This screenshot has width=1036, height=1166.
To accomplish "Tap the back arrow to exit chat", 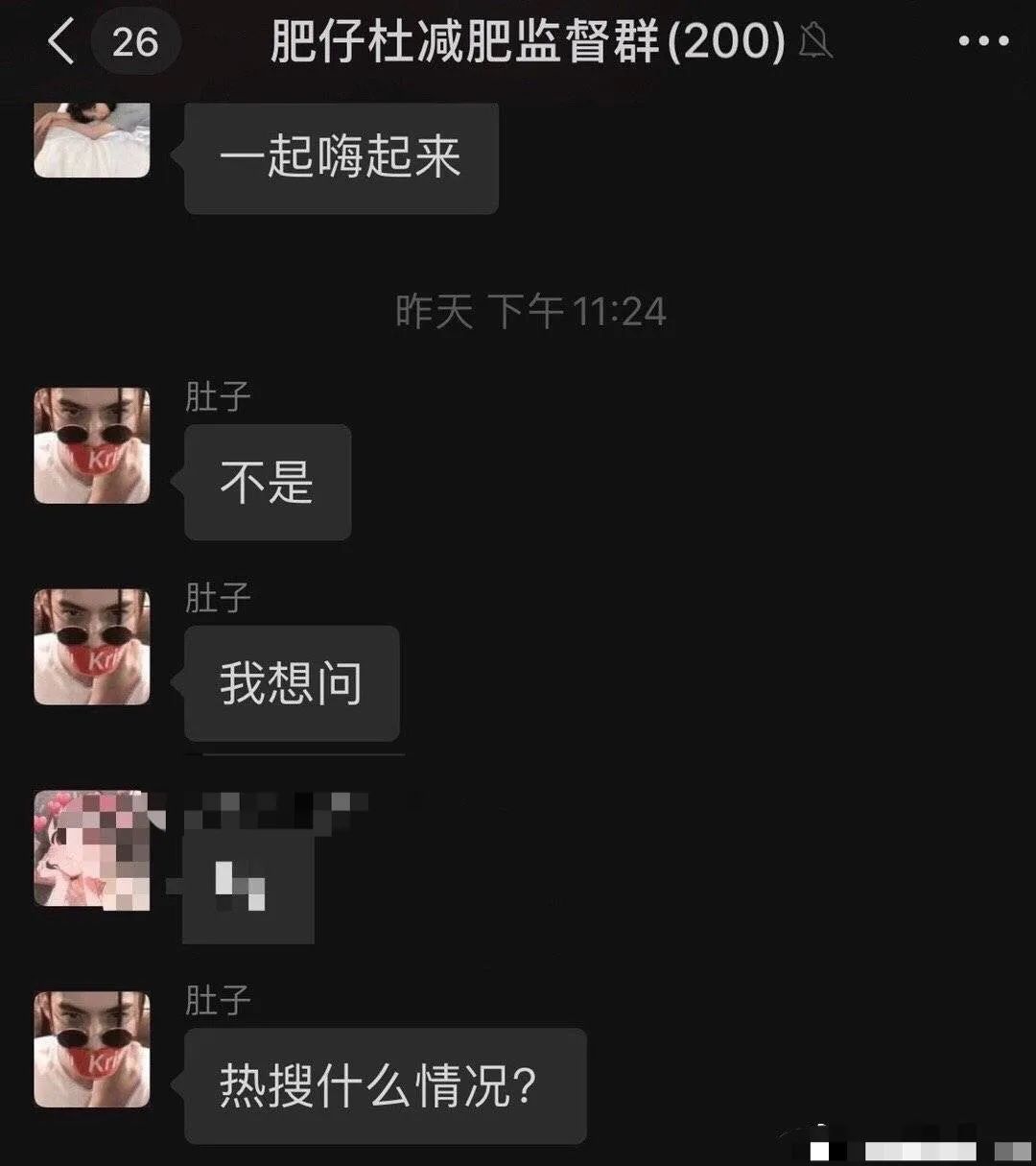I will click(60, 42).
